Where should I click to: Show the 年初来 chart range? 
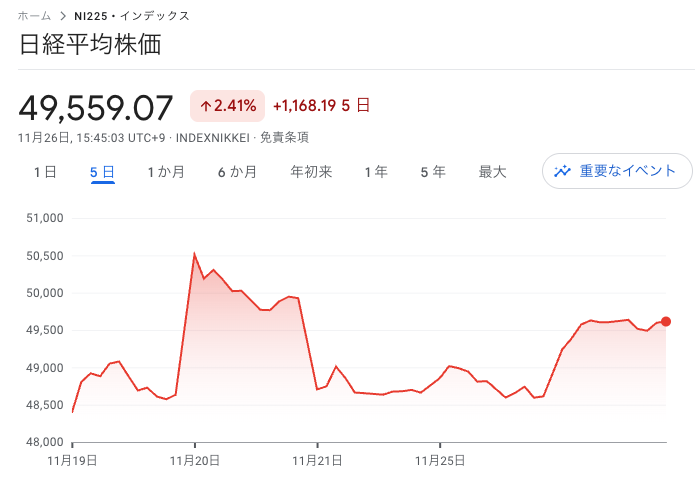[310, 172]
